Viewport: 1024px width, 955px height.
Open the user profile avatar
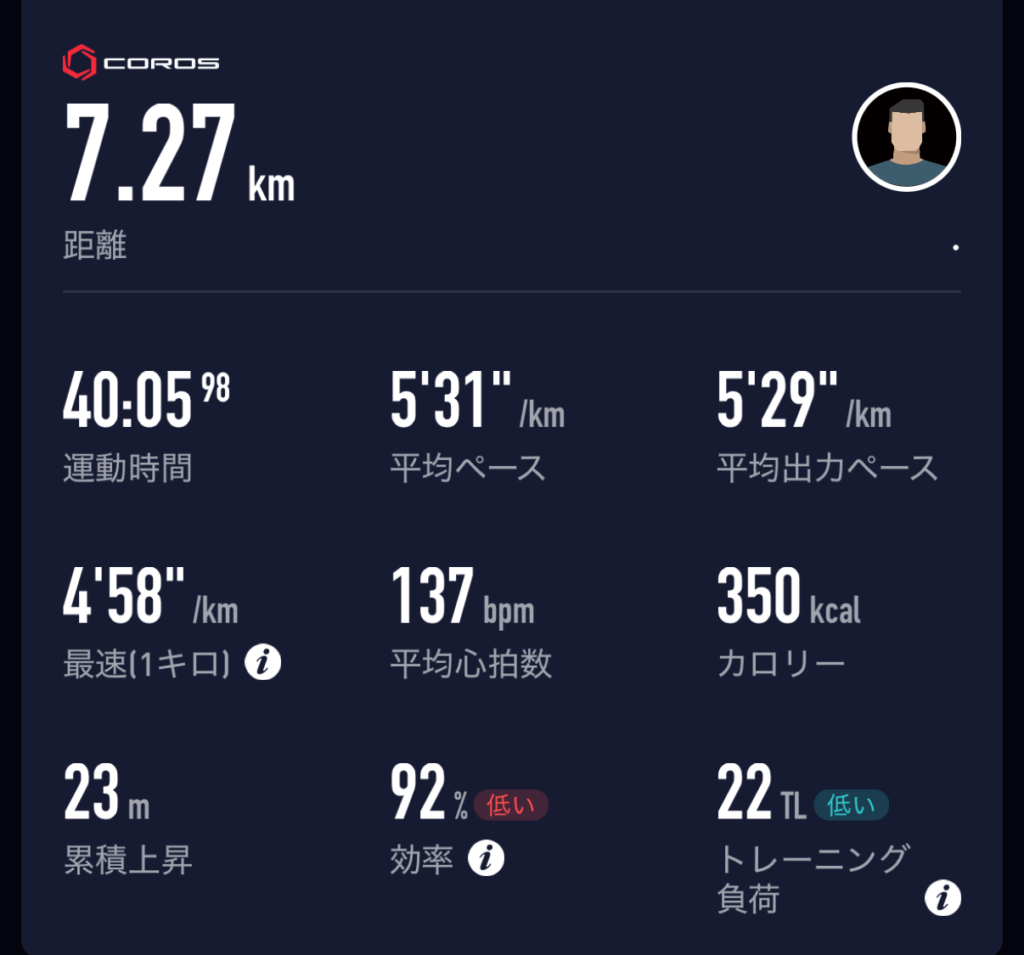pos(906,137)
